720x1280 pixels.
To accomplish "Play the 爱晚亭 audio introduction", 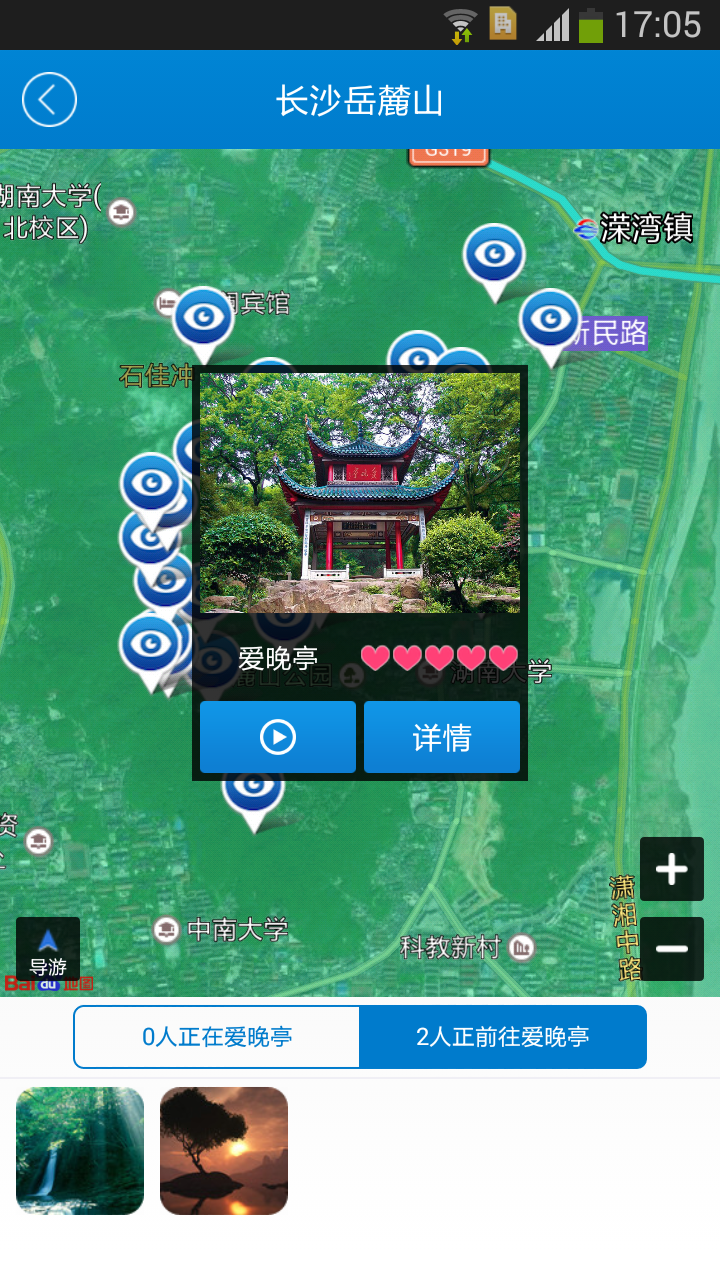I will click(x=277, y=737).
